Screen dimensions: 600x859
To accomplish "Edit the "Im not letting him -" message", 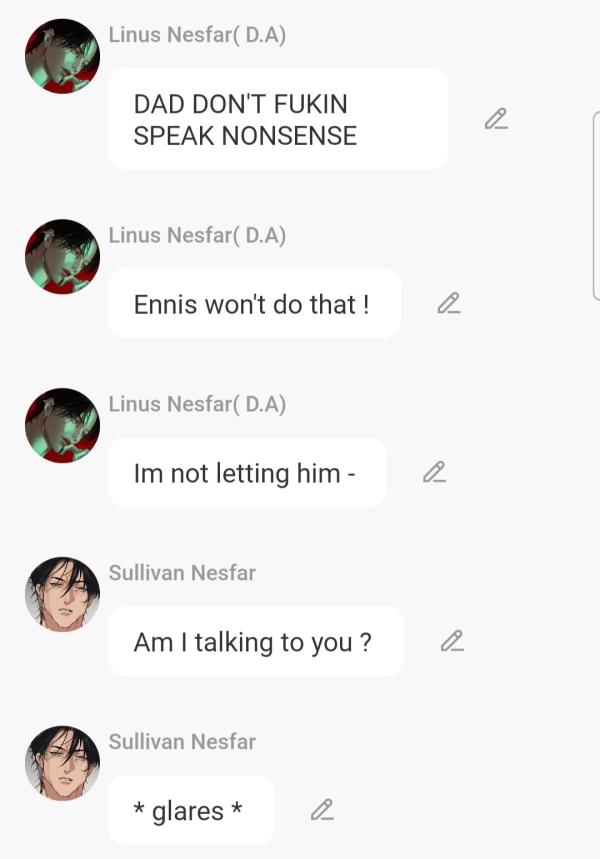I will pyautogui.click(x=434, y=472).
